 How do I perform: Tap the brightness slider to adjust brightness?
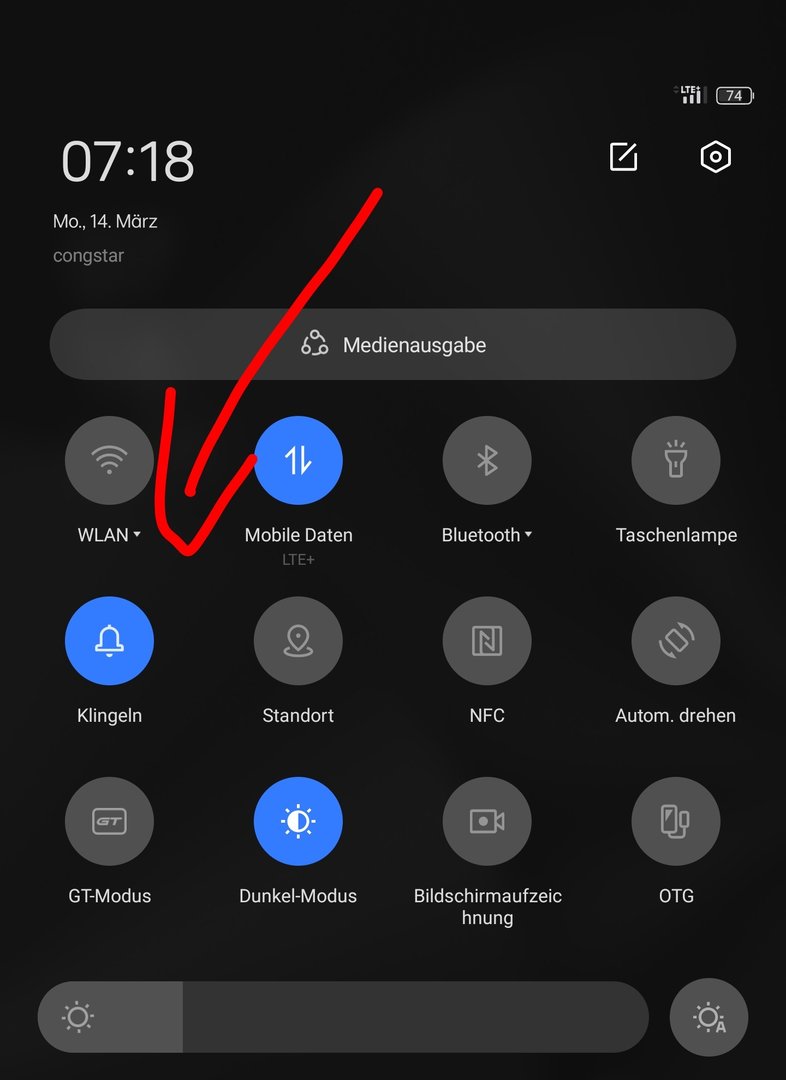[343, 1017]
